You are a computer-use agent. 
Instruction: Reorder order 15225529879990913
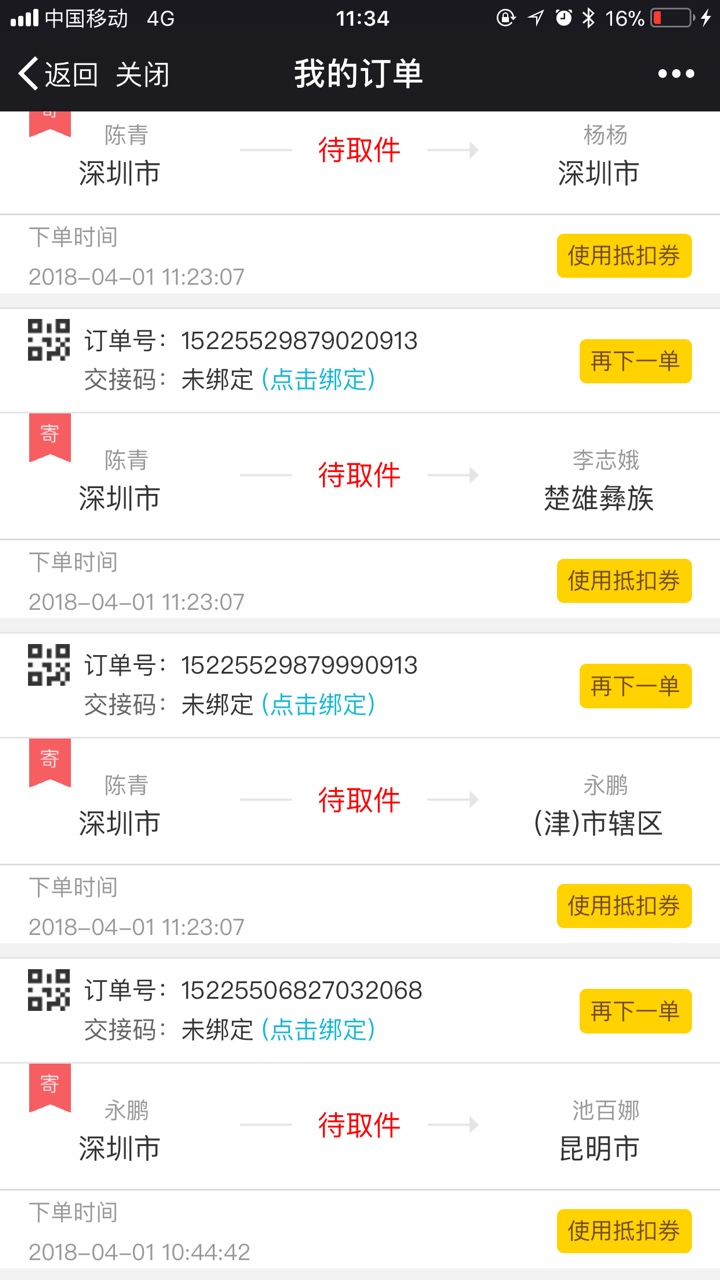tap(635, 686)
